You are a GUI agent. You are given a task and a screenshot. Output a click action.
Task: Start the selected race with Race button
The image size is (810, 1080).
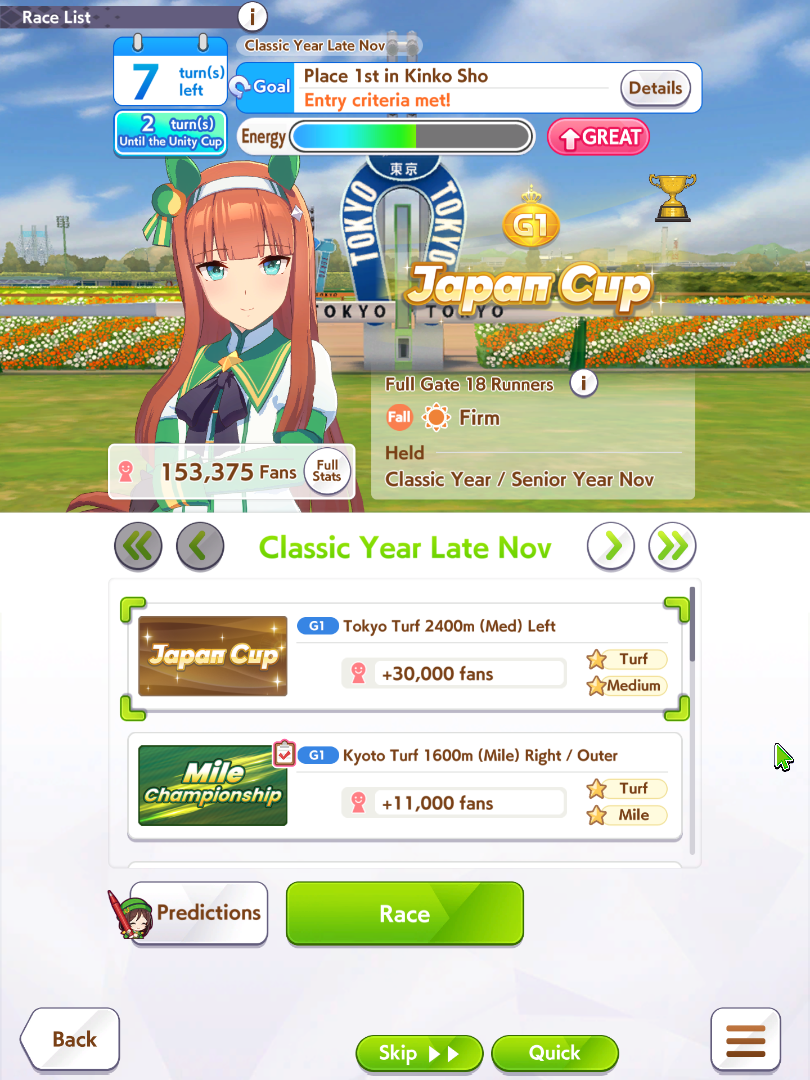click(x=405, y=913)
